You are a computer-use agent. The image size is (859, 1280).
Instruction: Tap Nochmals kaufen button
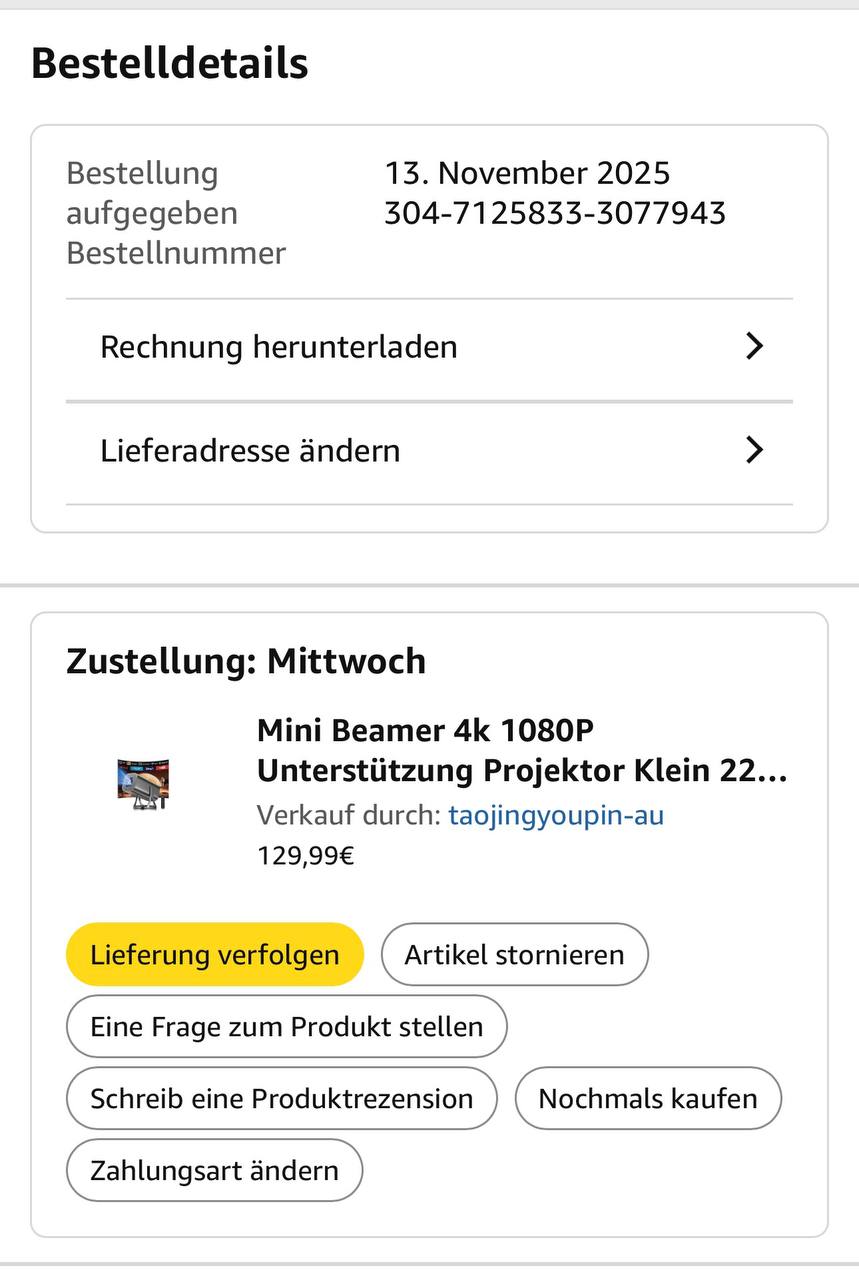point(647,1099)
